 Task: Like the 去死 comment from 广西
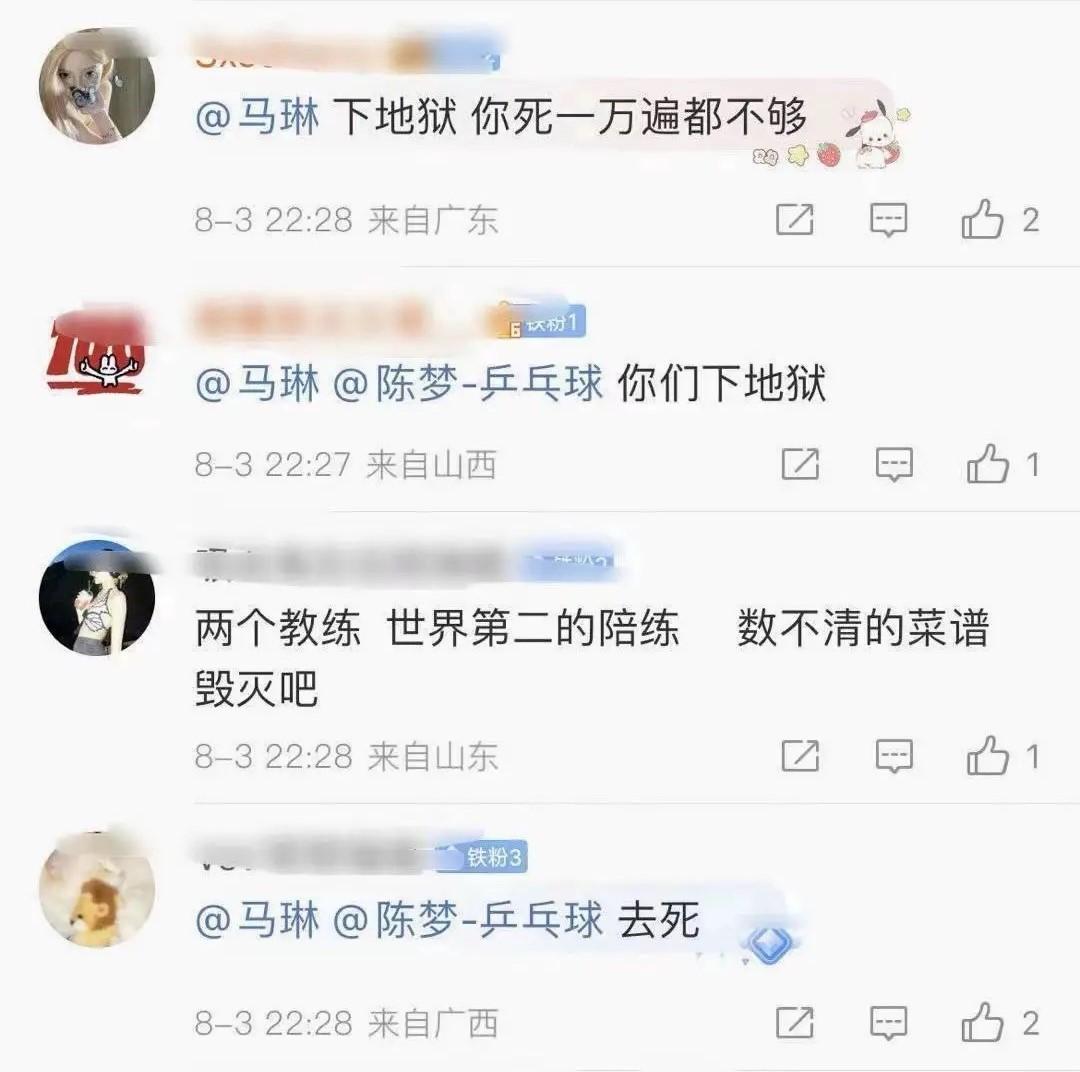click(x=982, y=1022)
